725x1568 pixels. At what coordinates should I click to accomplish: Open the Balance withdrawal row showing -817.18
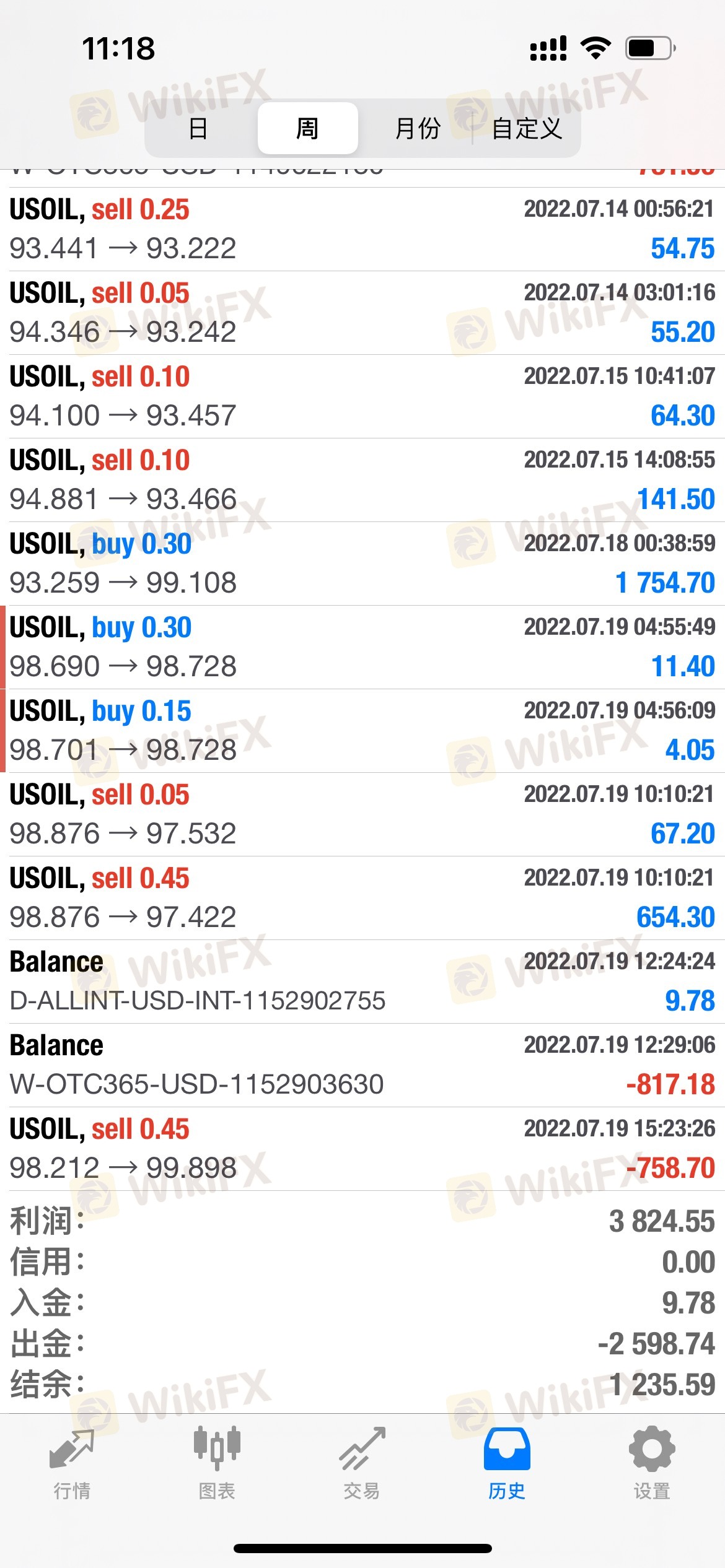[362, 1065]
